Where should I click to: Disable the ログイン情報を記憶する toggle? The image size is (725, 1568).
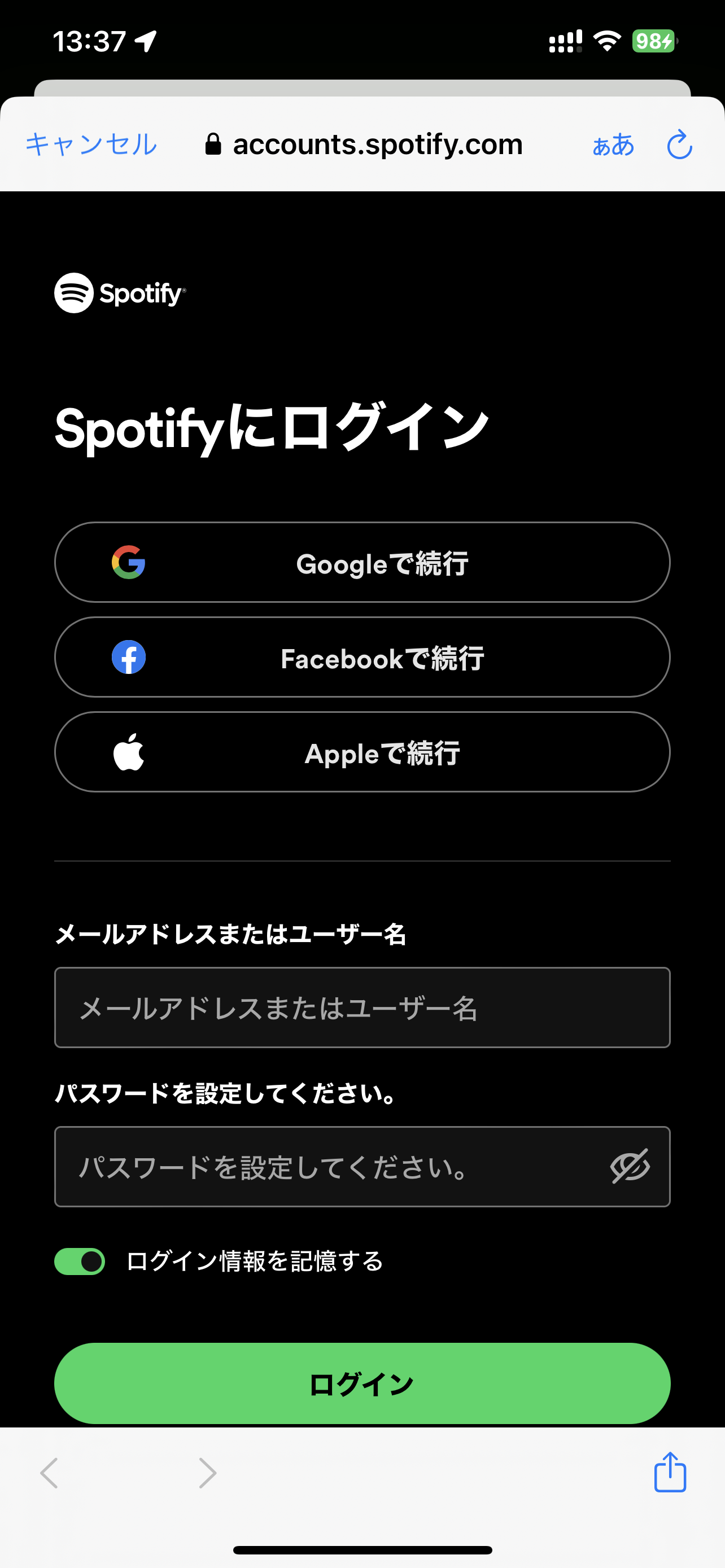pos(79,1262)
